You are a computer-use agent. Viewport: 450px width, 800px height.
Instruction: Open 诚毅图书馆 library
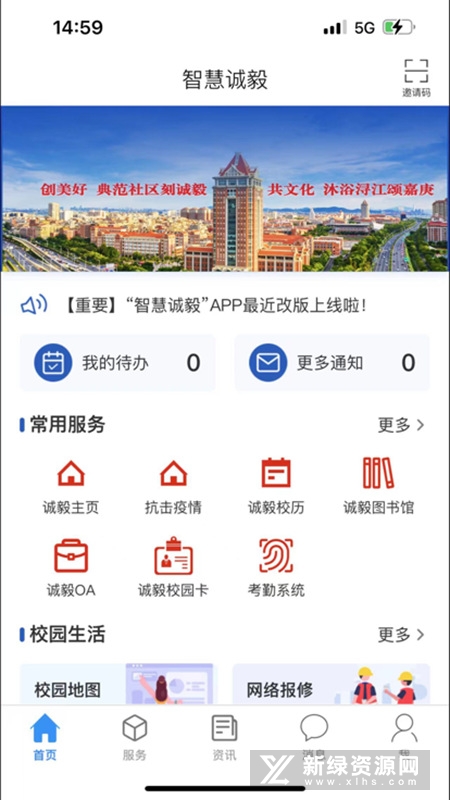(x=378, y=487)
